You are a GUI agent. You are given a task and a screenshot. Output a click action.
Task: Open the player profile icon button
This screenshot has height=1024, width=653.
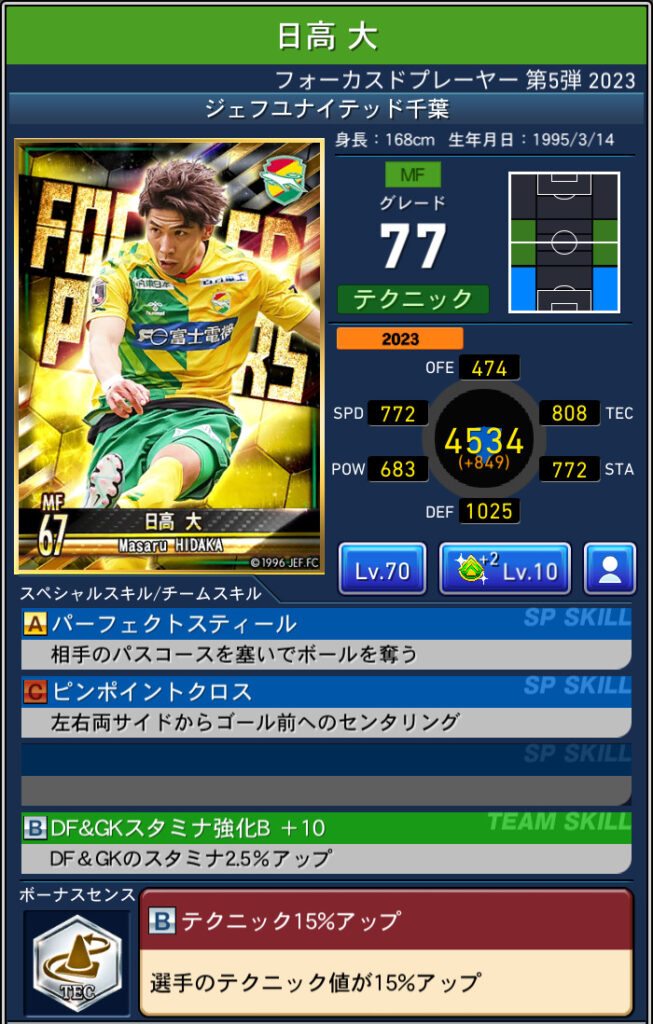pos(610,571)
